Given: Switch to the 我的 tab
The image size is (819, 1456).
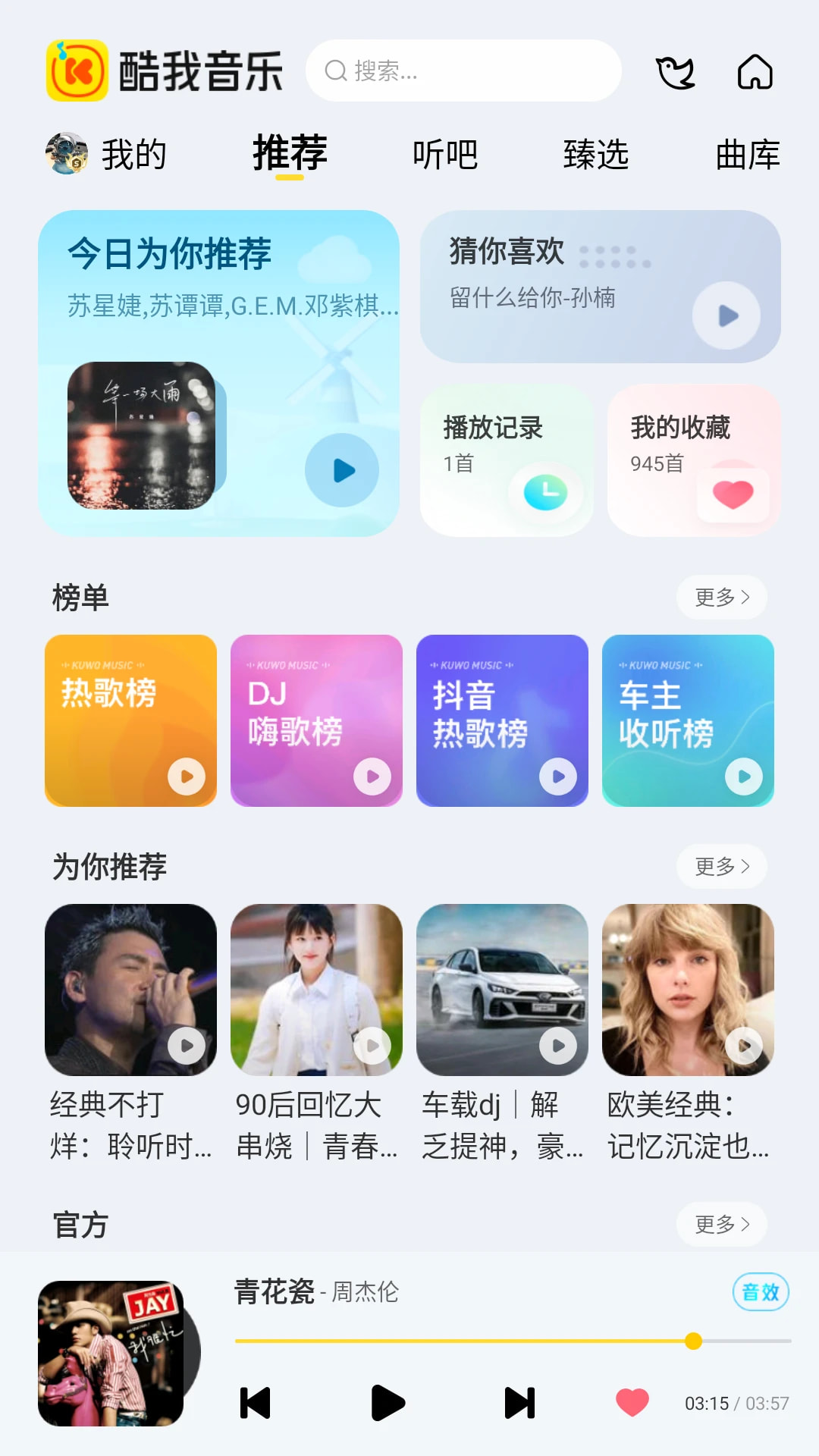Looking at the screenshot, I should 108,155.
